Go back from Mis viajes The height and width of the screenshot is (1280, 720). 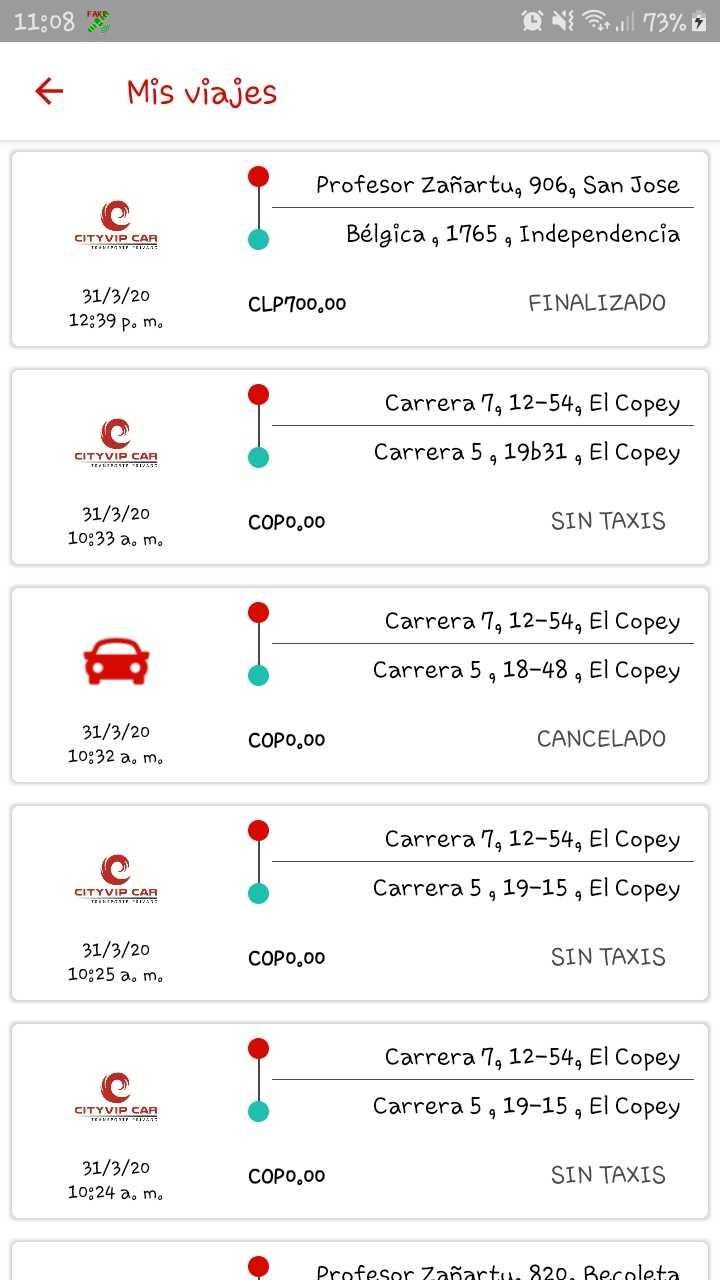49,92
